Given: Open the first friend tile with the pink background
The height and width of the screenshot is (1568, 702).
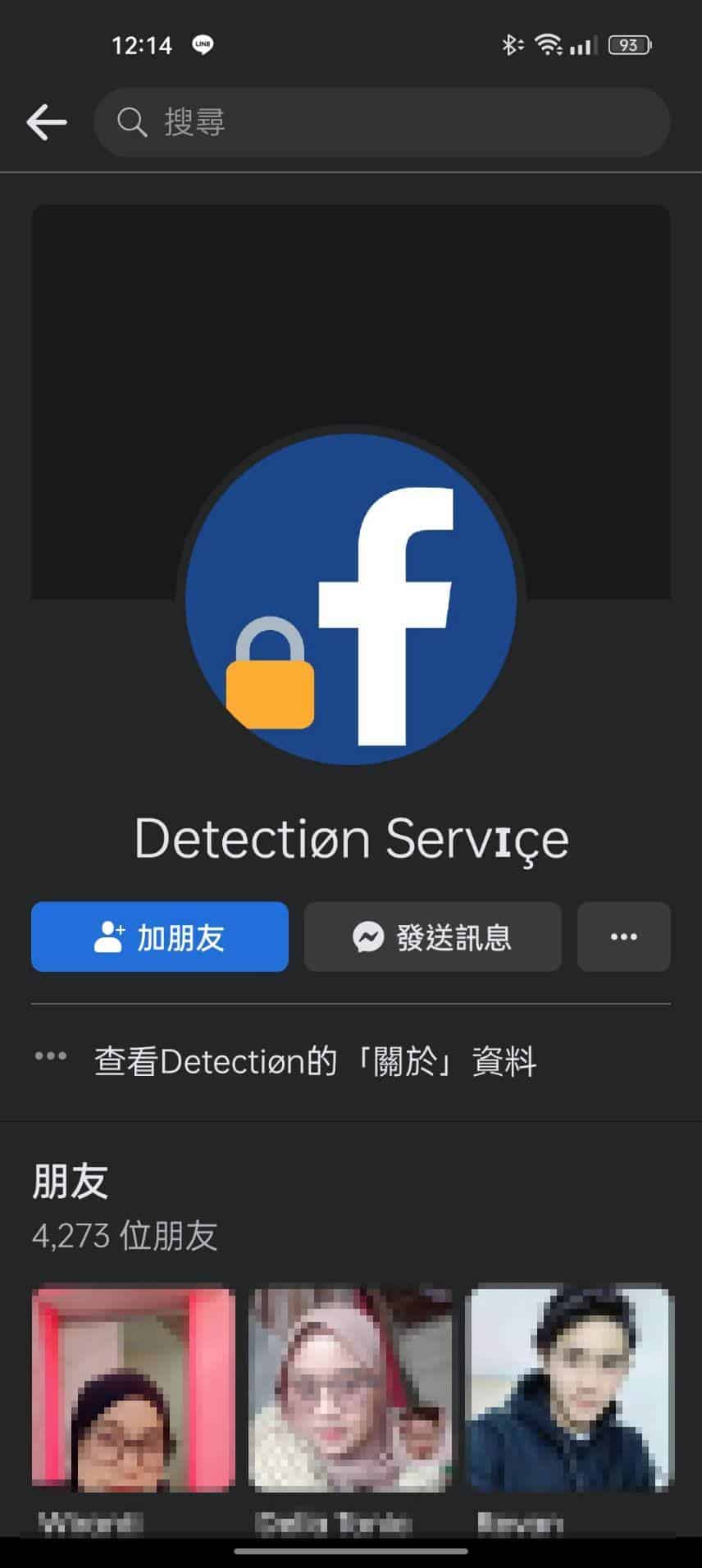Looking at the screenshot, I should (133, 1389).
